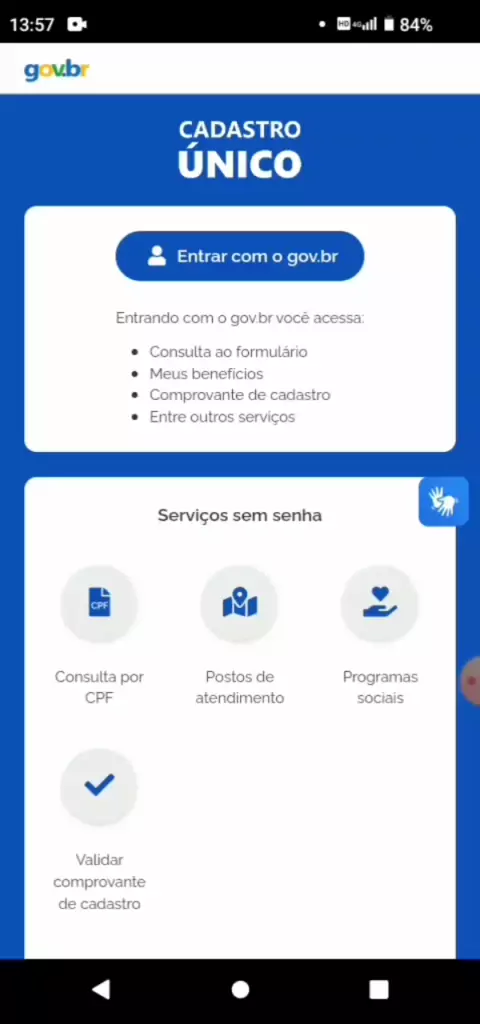
Task: Go back with system back button
Action: point(101,989)
